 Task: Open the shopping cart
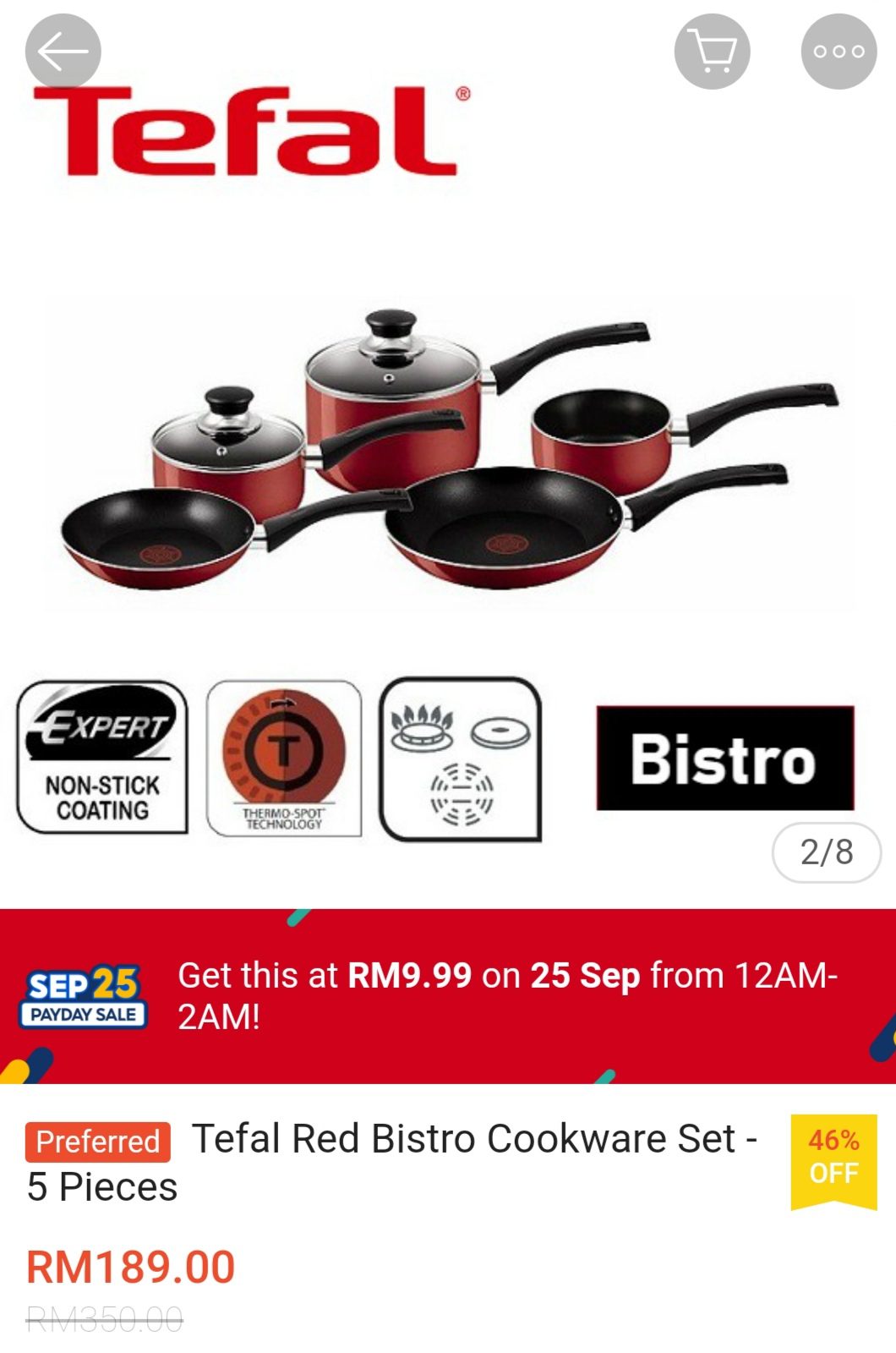(x=712, y=52)
